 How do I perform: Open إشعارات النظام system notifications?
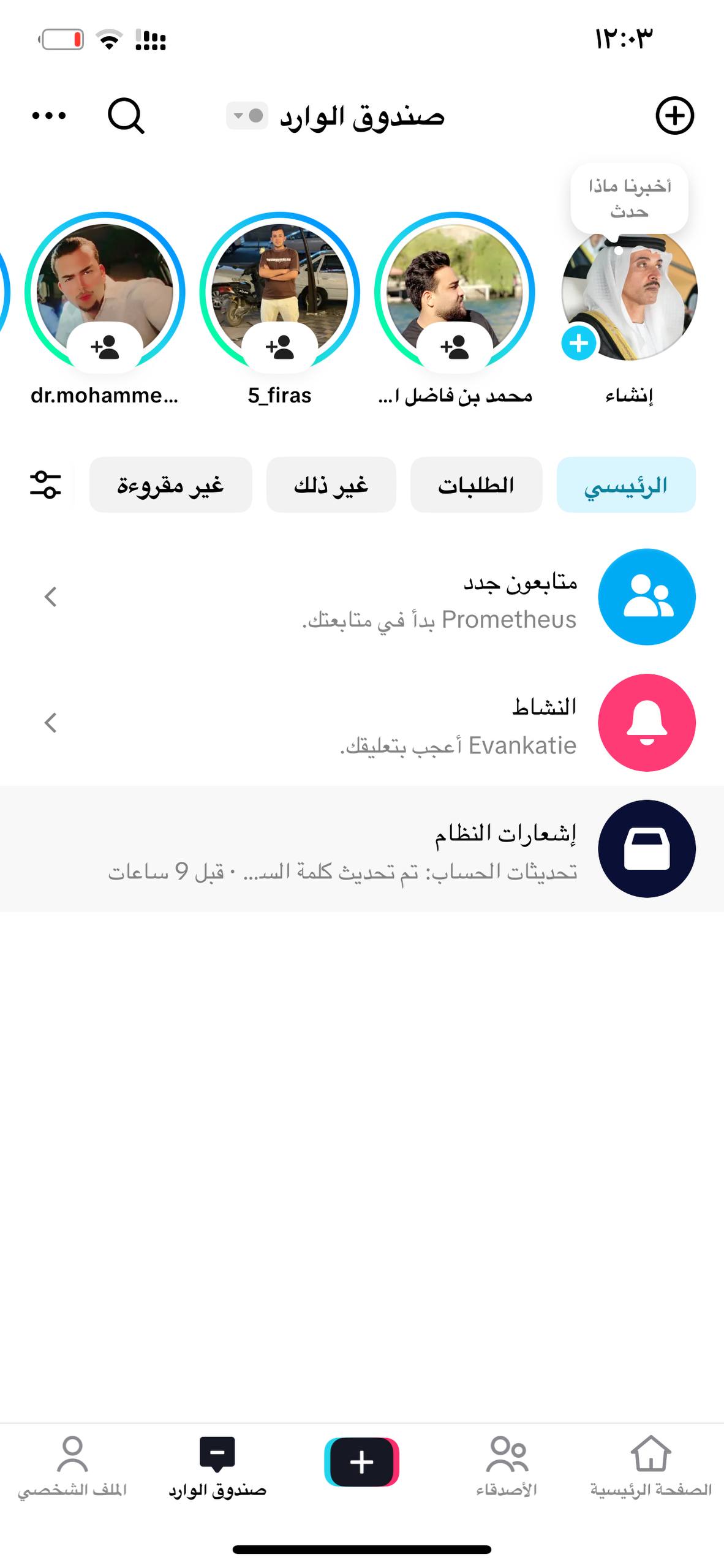coord(368,849)
